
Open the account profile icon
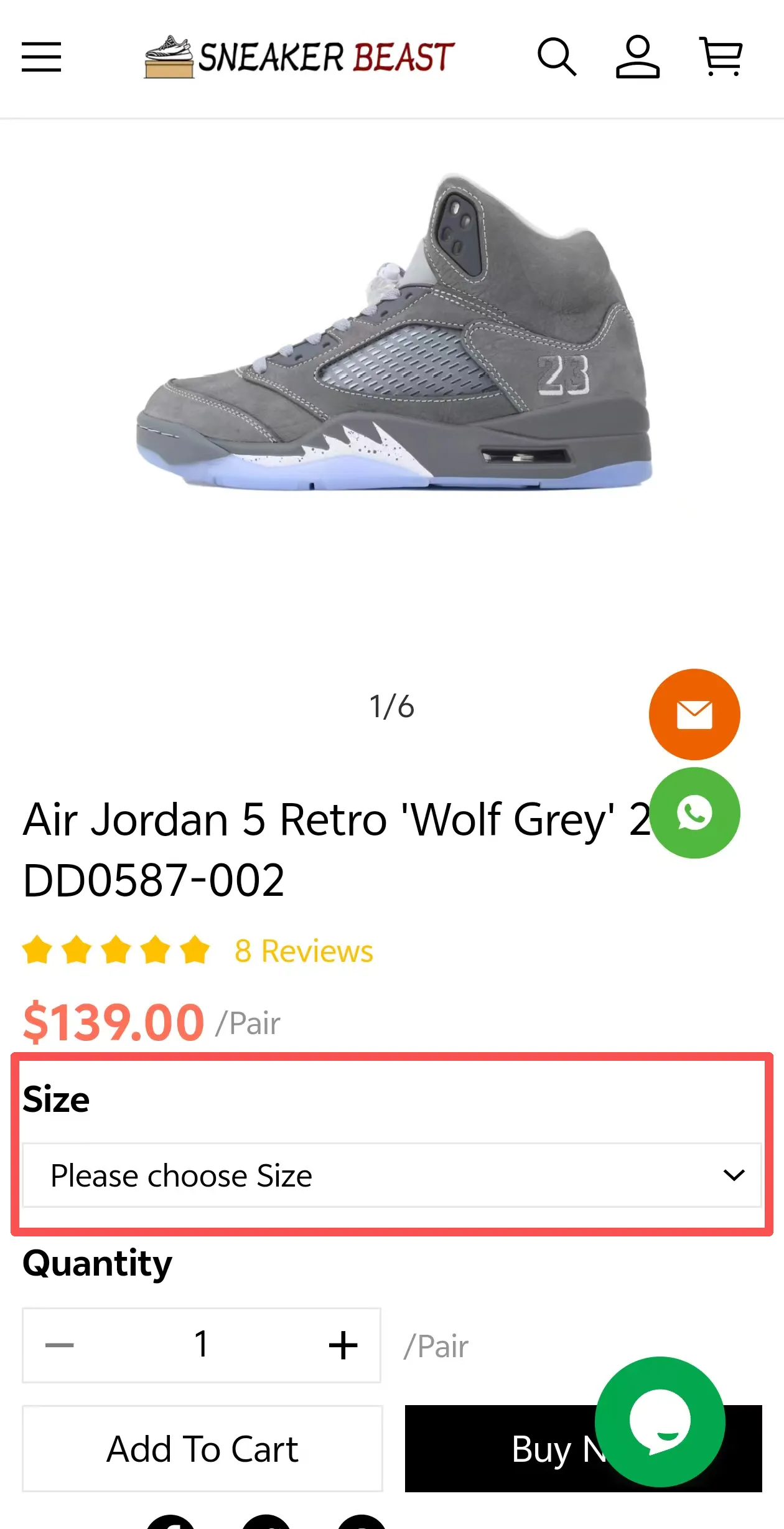tap(637, 57)
